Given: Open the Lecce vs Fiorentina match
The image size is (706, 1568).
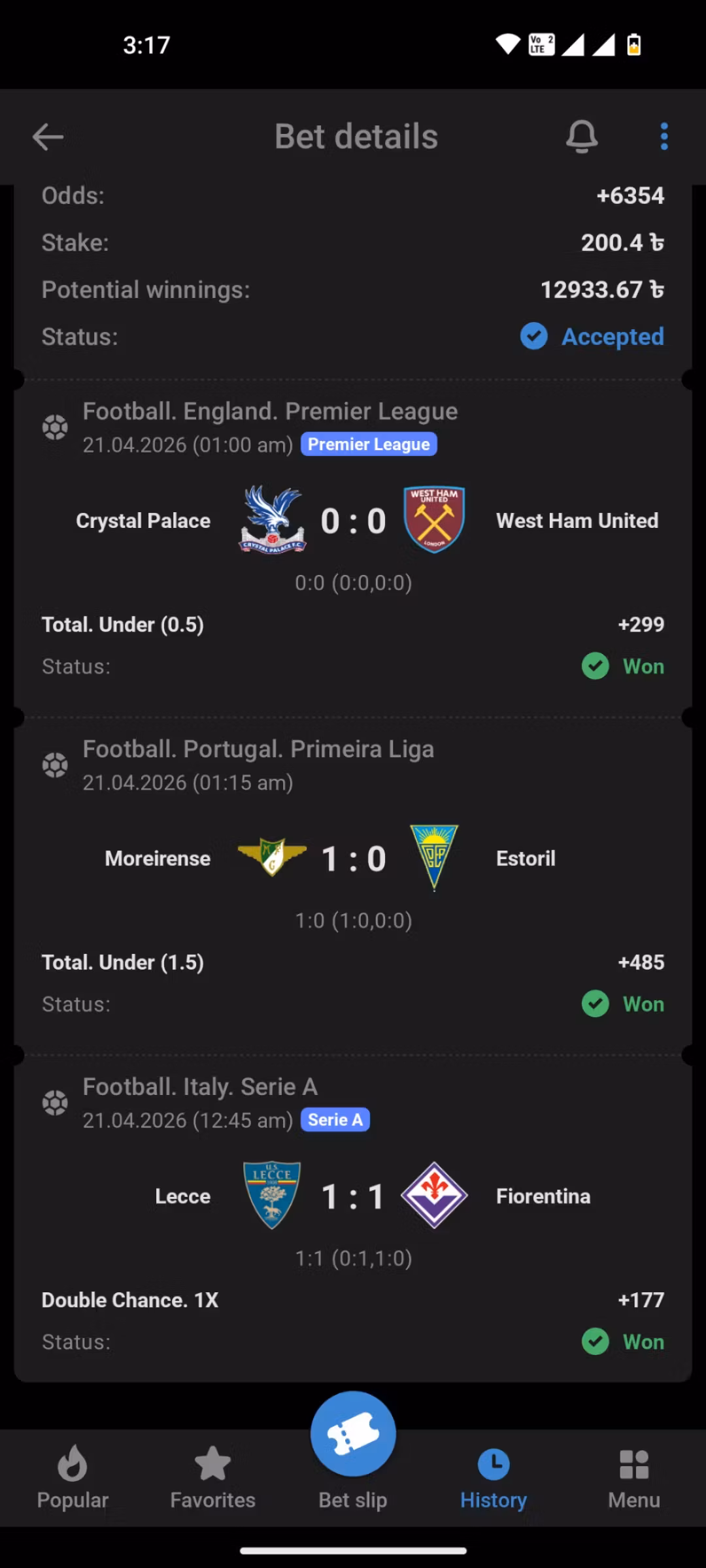Looking at the screenshot, I should (353, 1196).
